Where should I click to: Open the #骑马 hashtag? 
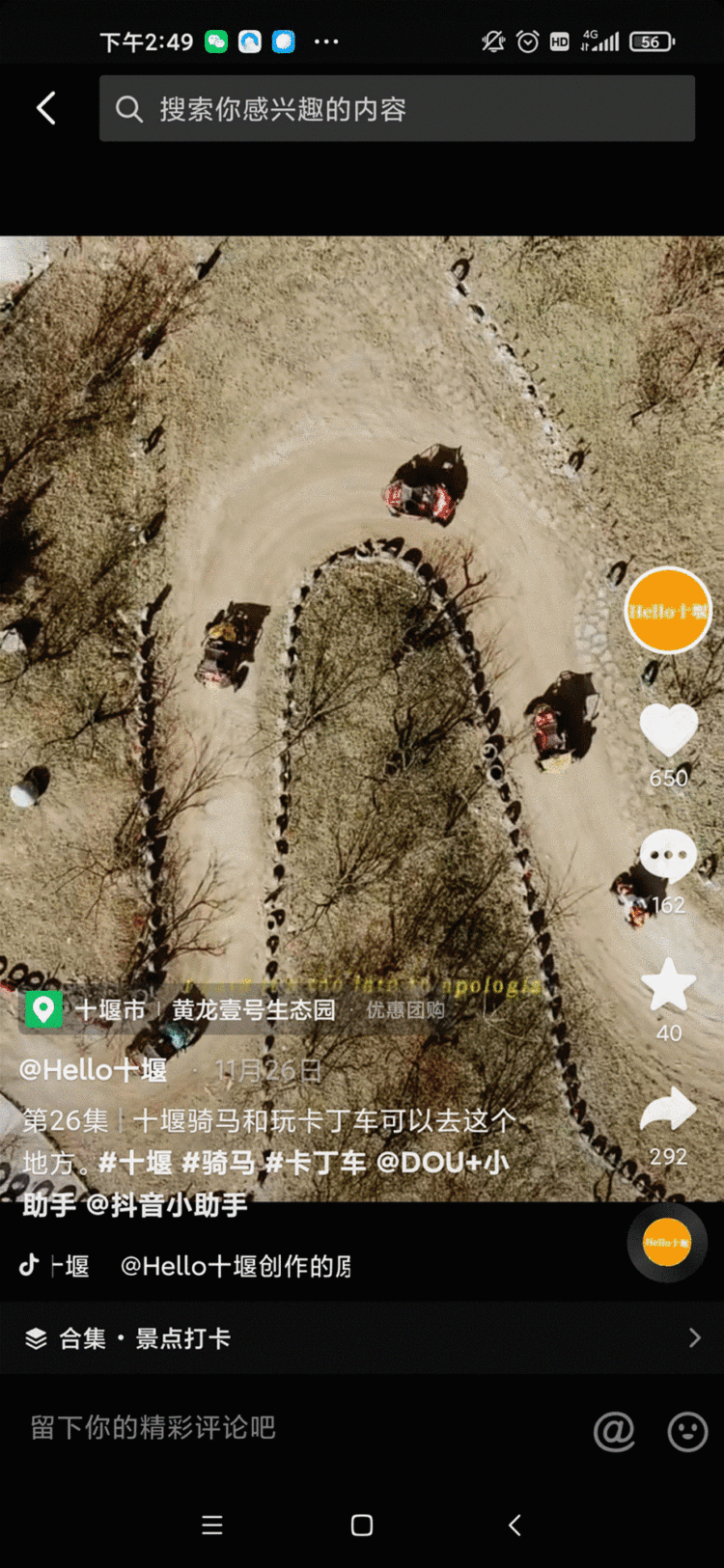[219, 1163]
